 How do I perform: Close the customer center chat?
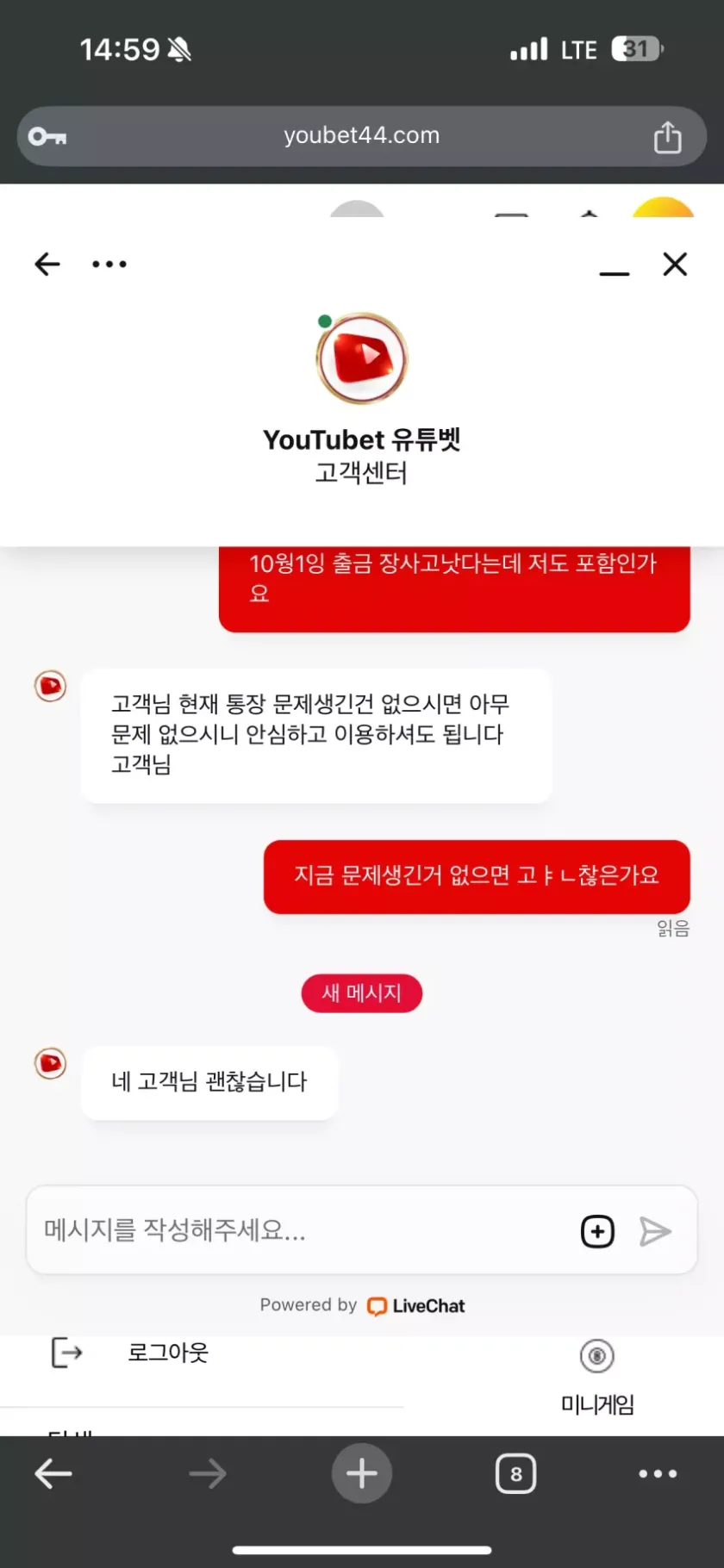(x=675, y=264)
